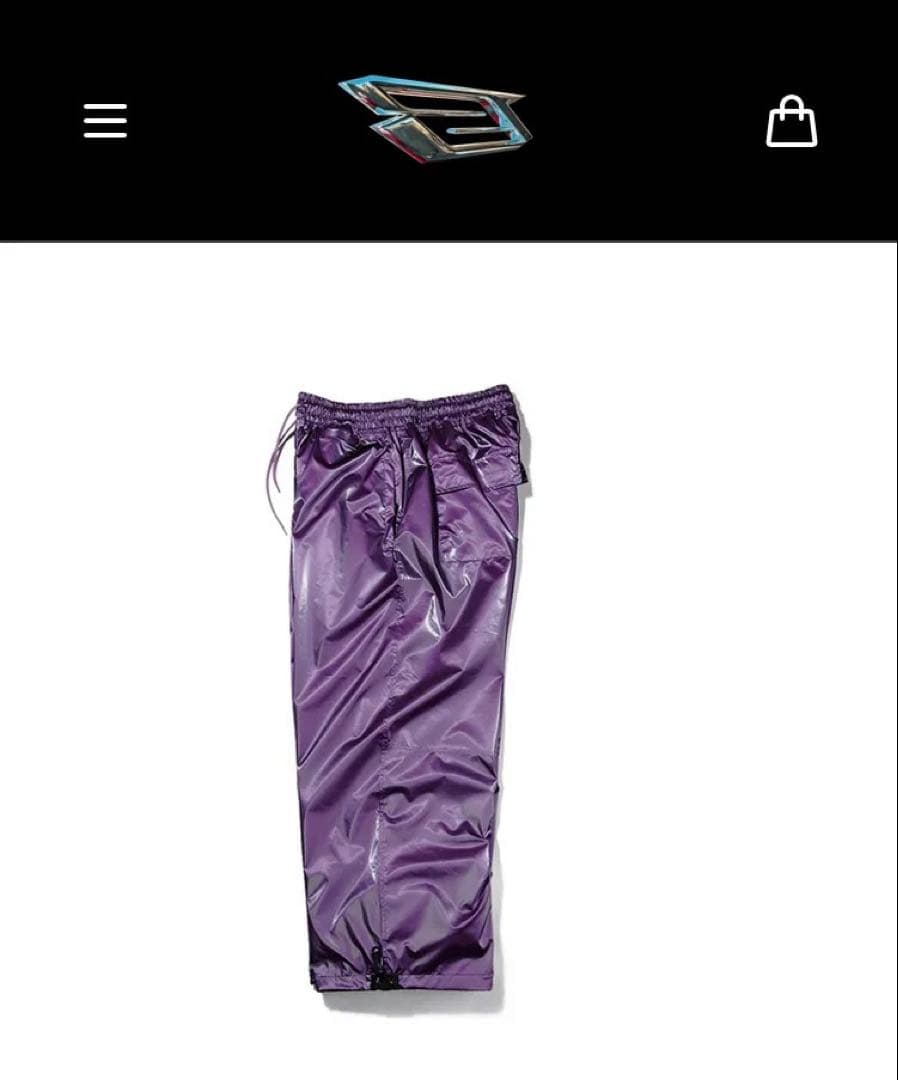Open the hamburger navigation menu
The height and width of the screenshot is (1080, 898).
105,121
